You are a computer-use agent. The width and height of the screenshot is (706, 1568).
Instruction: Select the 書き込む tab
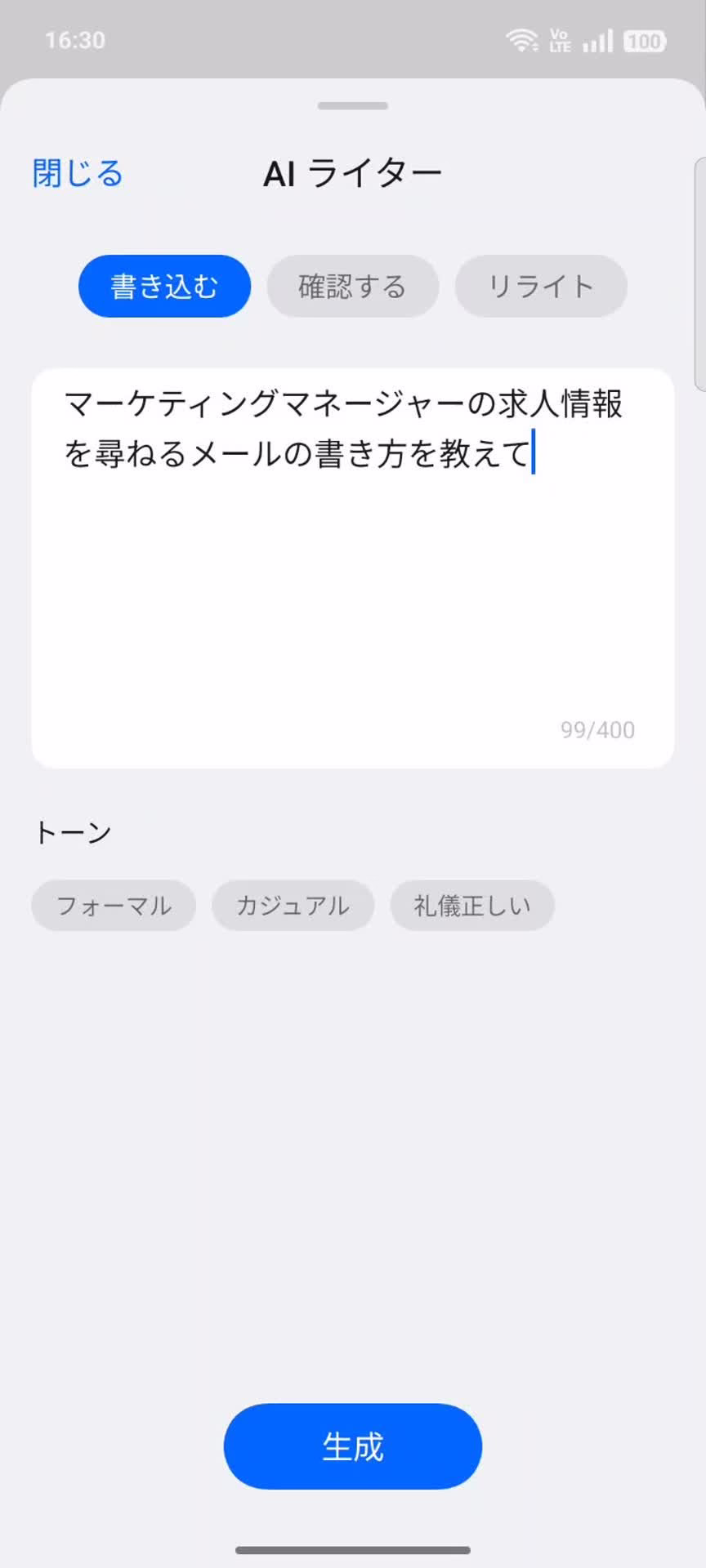click(164, 287)
